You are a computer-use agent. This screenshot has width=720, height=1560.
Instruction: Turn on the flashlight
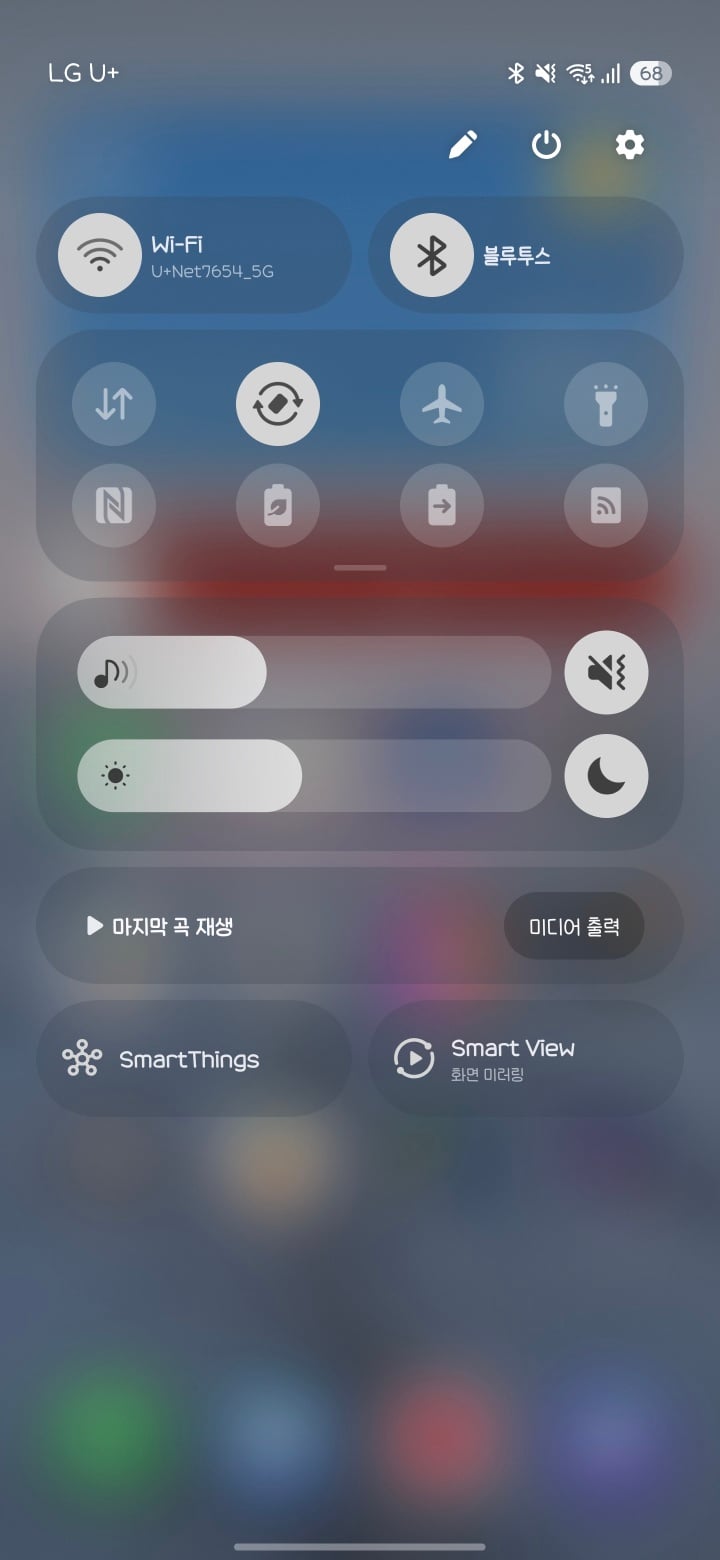606,404
